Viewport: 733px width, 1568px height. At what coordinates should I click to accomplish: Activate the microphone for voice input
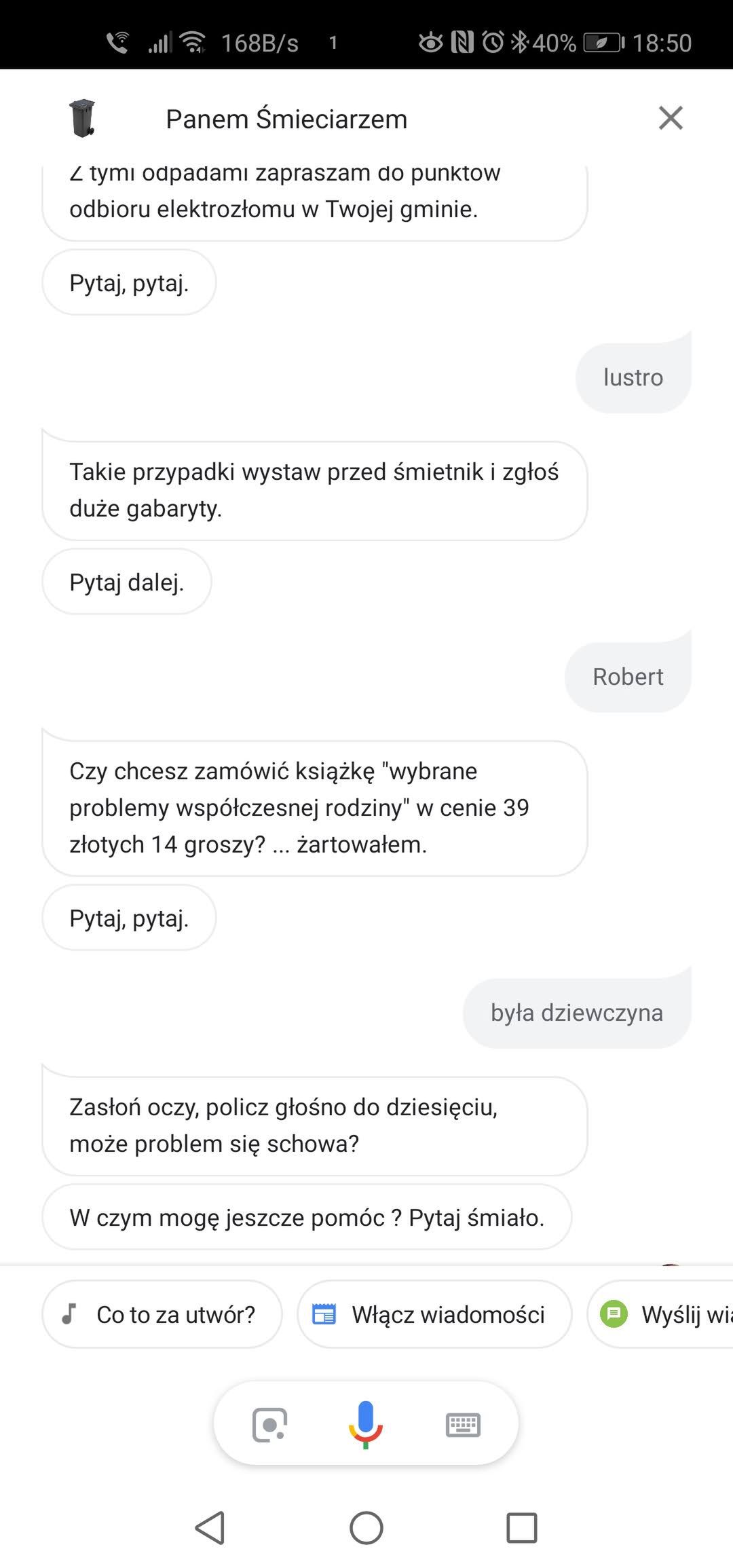(366, 1424)
